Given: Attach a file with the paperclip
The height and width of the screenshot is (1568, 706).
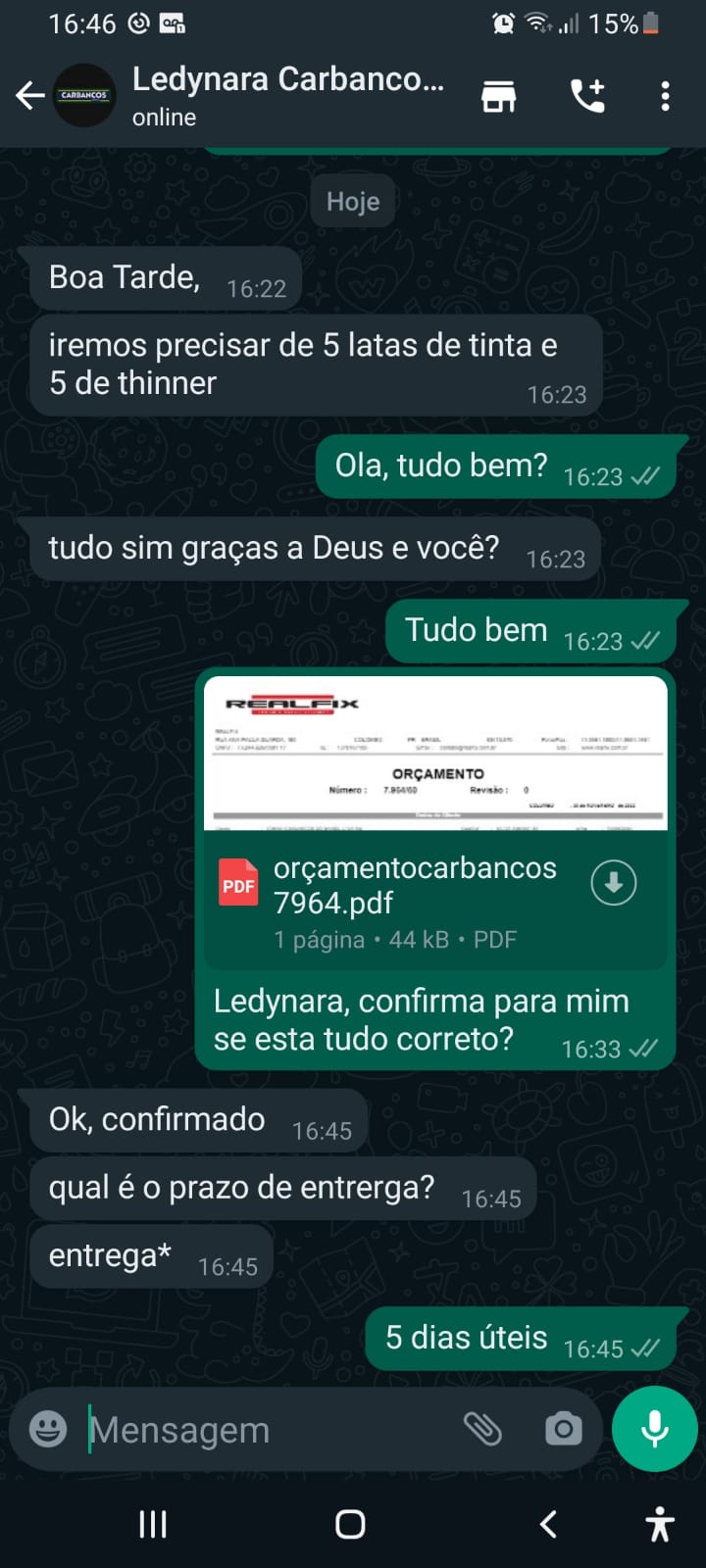Looking at the screenshot, I should 482,1429.
